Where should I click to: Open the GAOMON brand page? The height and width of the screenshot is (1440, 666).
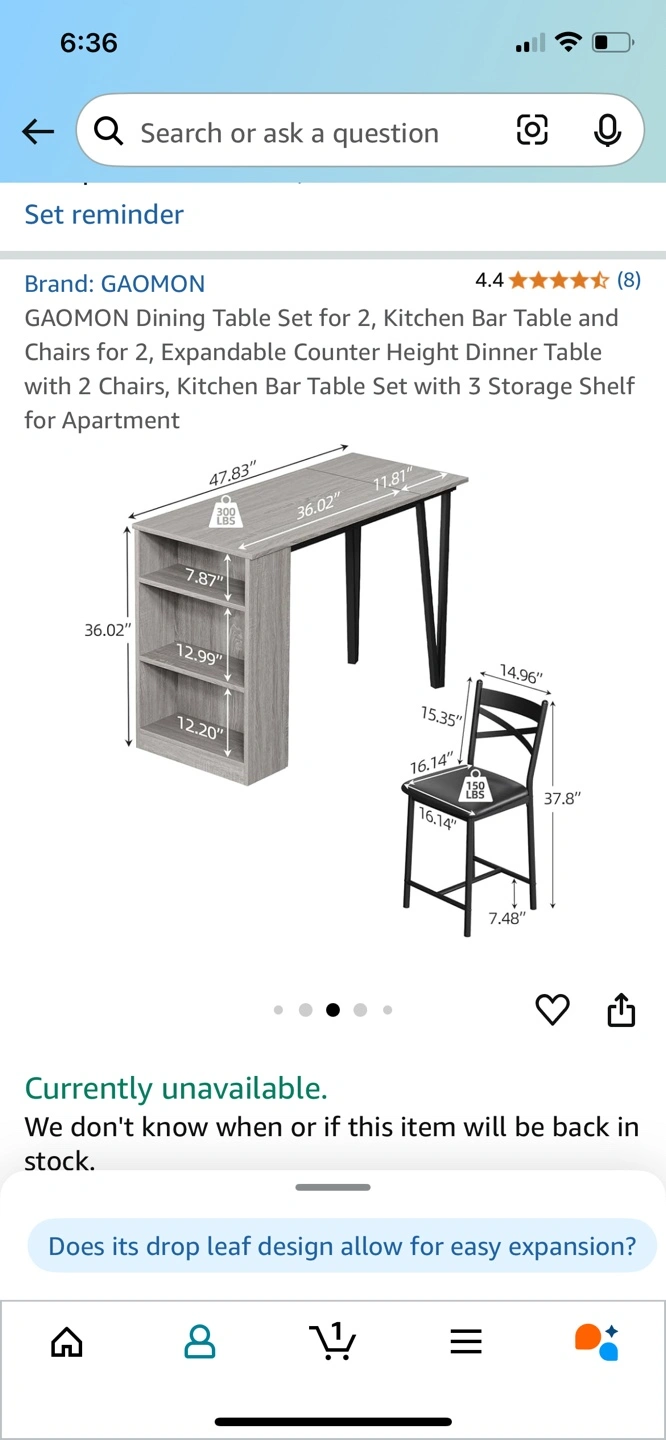point(115,283)
